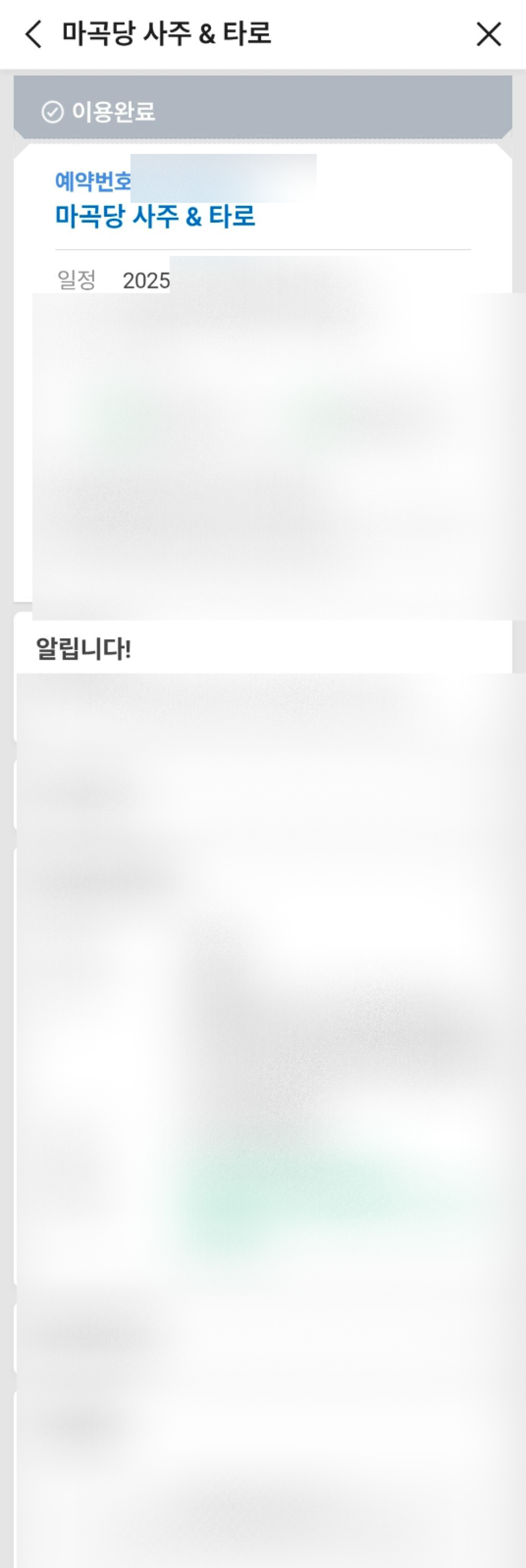Go back using the header arrow
The height and width of the screenshot is (1568, 526).
click(x=34, y=34)
